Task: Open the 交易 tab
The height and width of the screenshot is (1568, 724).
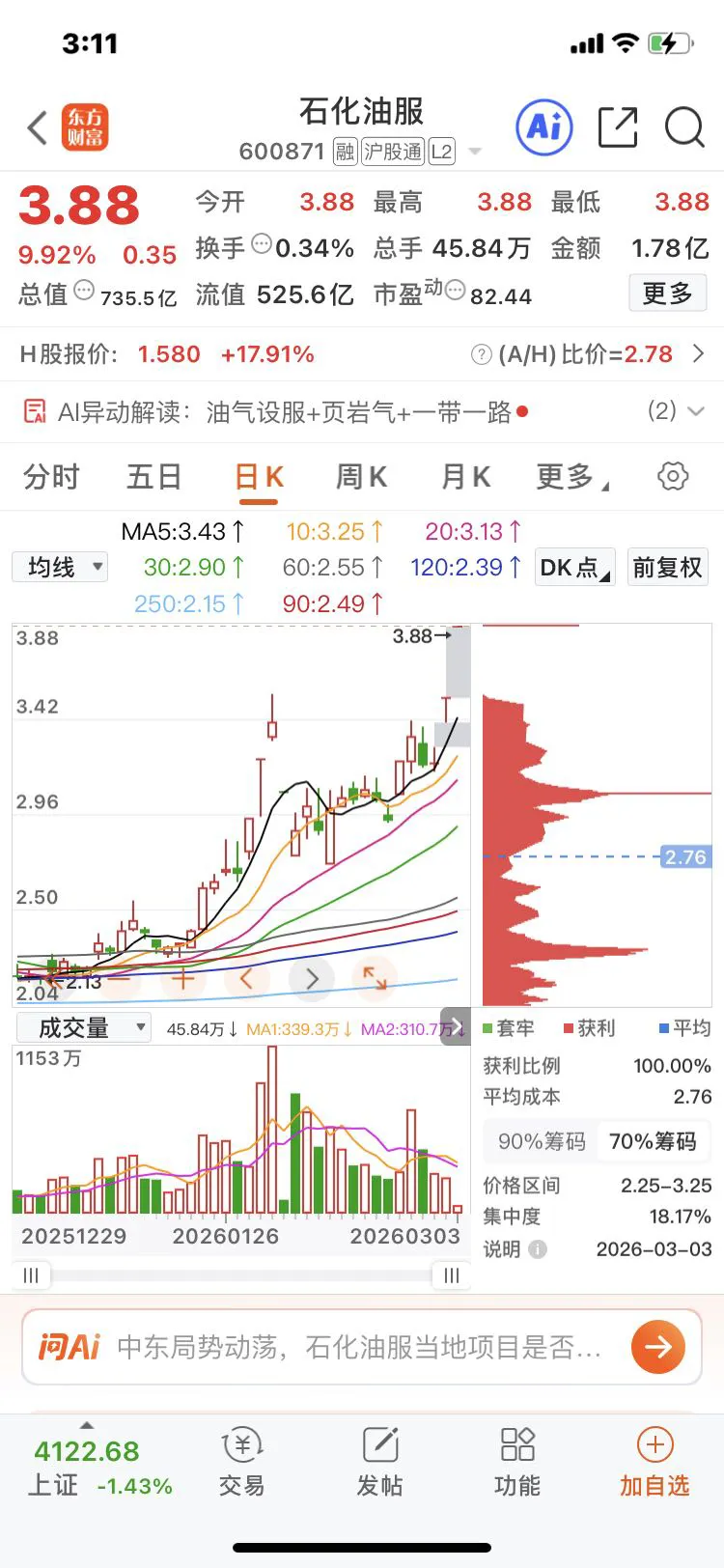Action: 241,1463
